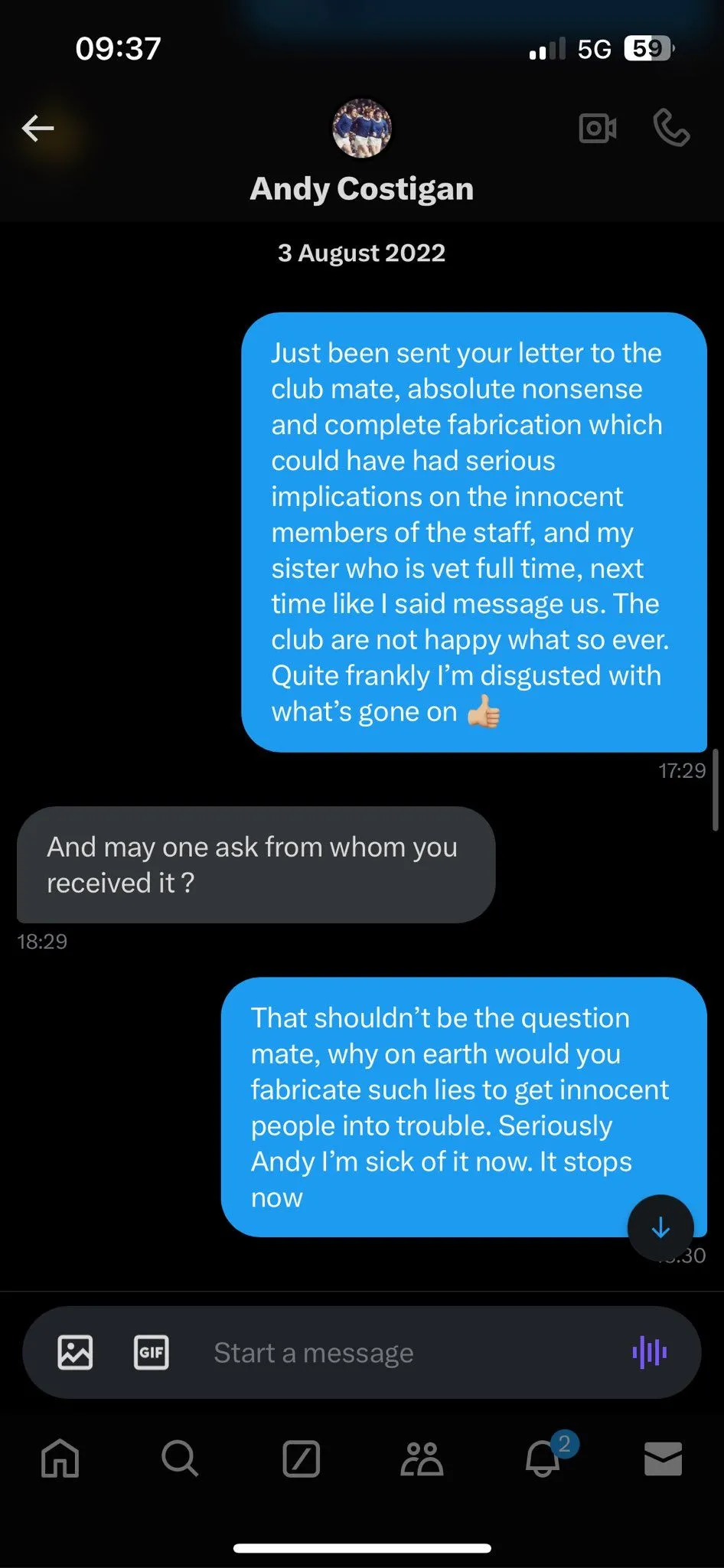Switch to the Messages envelope tab
Viewport: 724px width, 1568px height.
pos(663,1459)
